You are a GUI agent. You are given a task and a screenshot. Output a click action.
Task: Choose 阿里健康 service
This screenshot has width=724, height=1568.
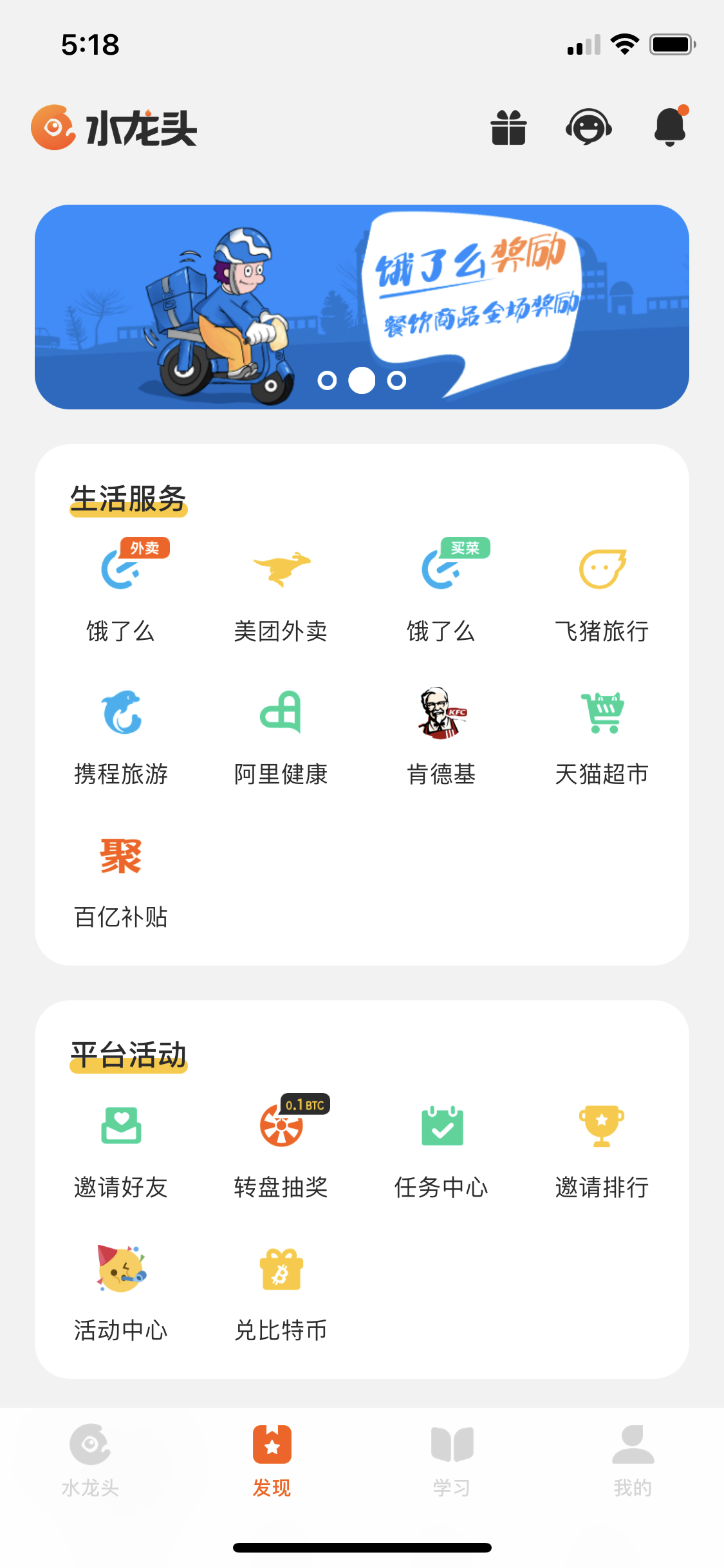click(x=281, y=734)
